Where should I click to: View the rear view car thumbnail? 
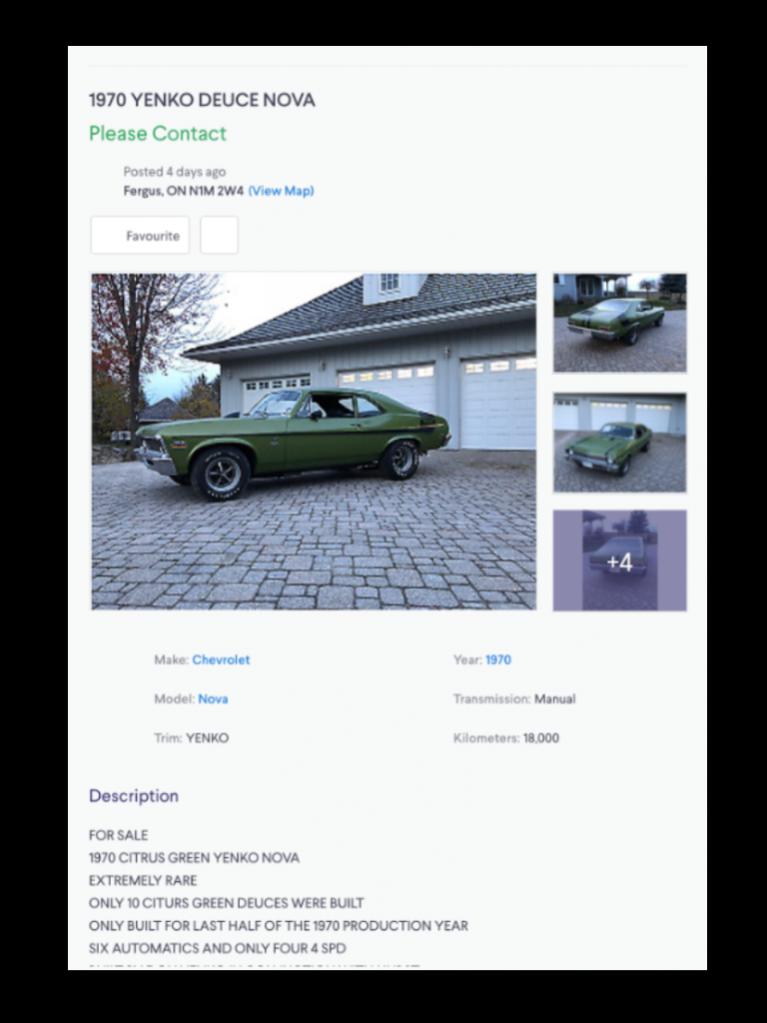coord(619,323)
